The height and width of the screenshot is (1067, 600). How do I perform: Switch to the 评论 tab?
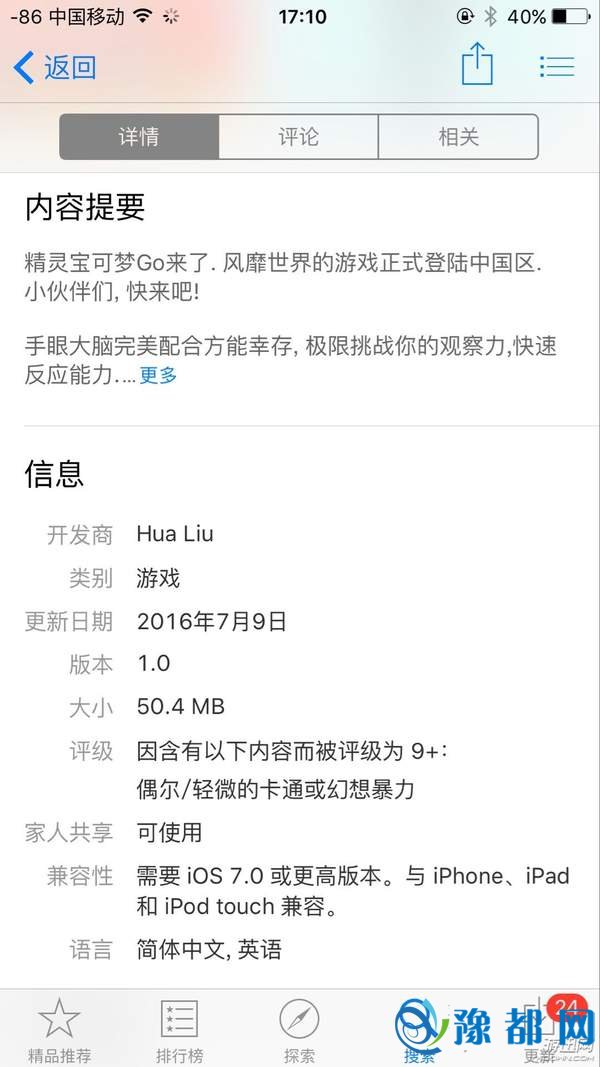[298, 137]
